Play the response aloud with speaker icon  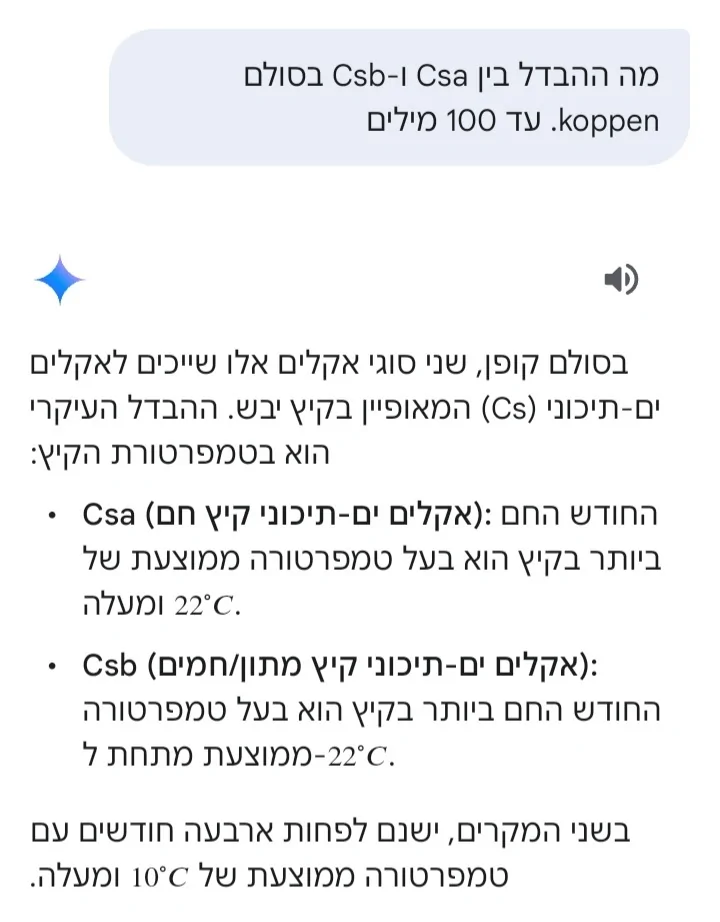coord(621,281)
